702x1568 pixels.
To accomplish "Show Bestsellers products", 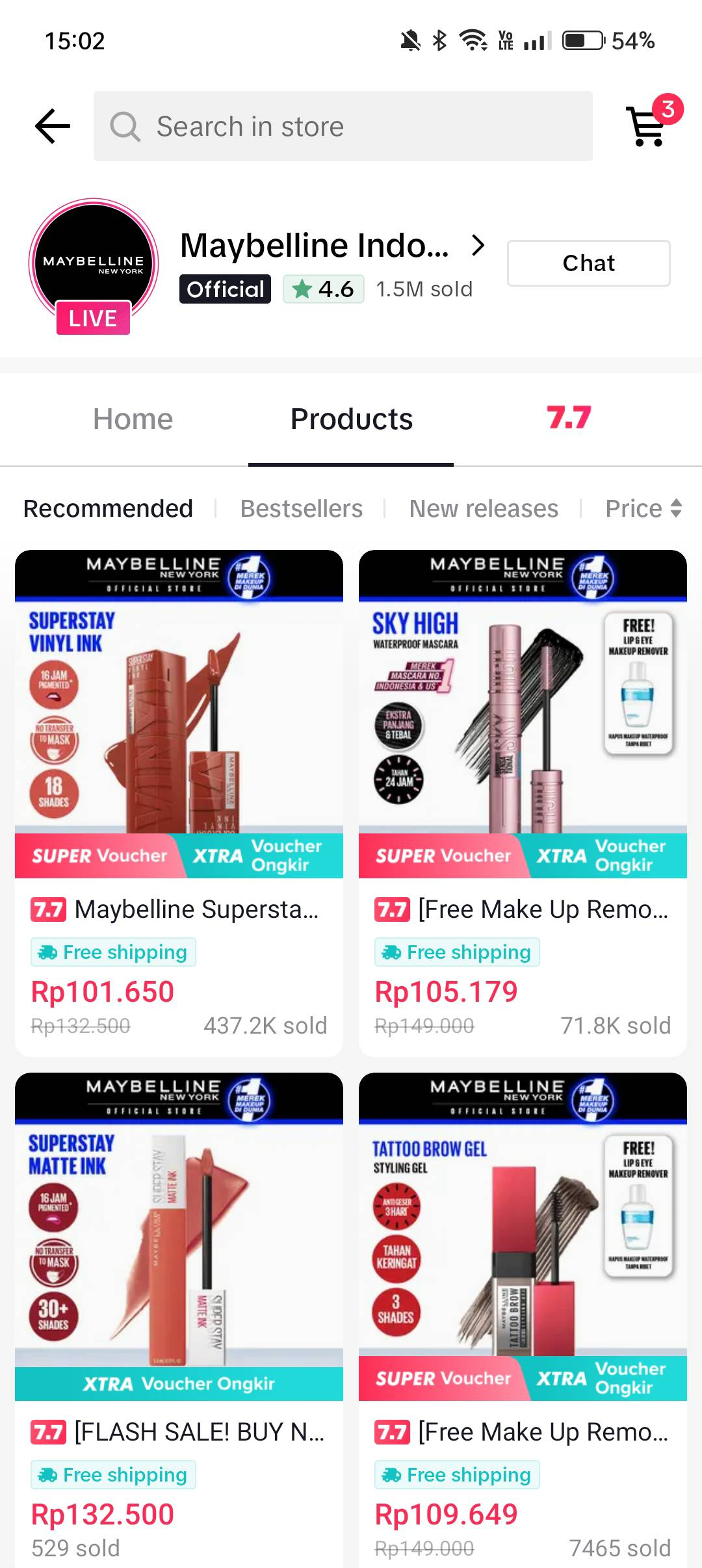I will point(301,508).
